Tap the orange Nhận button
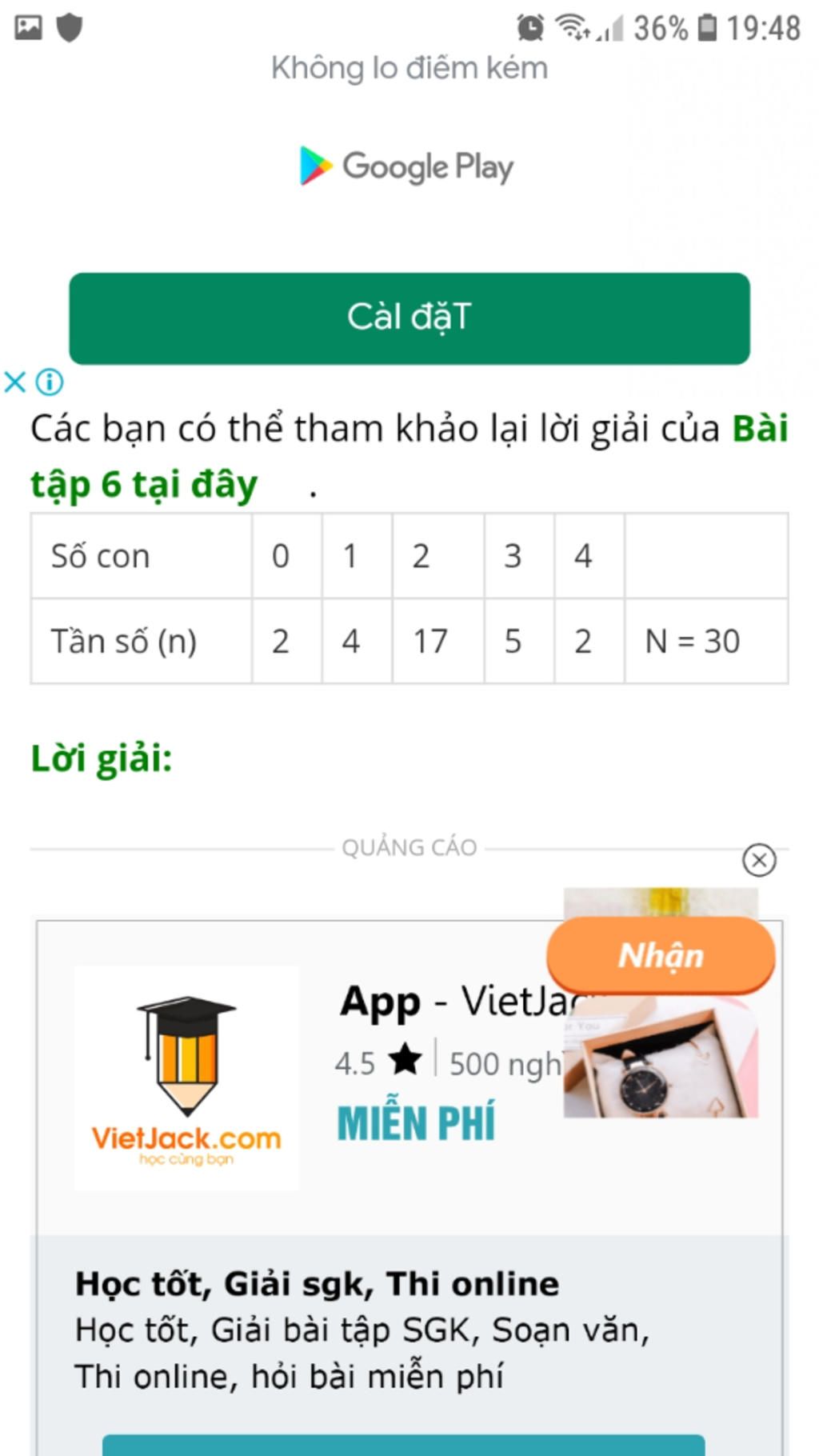 tap(660, 955)
